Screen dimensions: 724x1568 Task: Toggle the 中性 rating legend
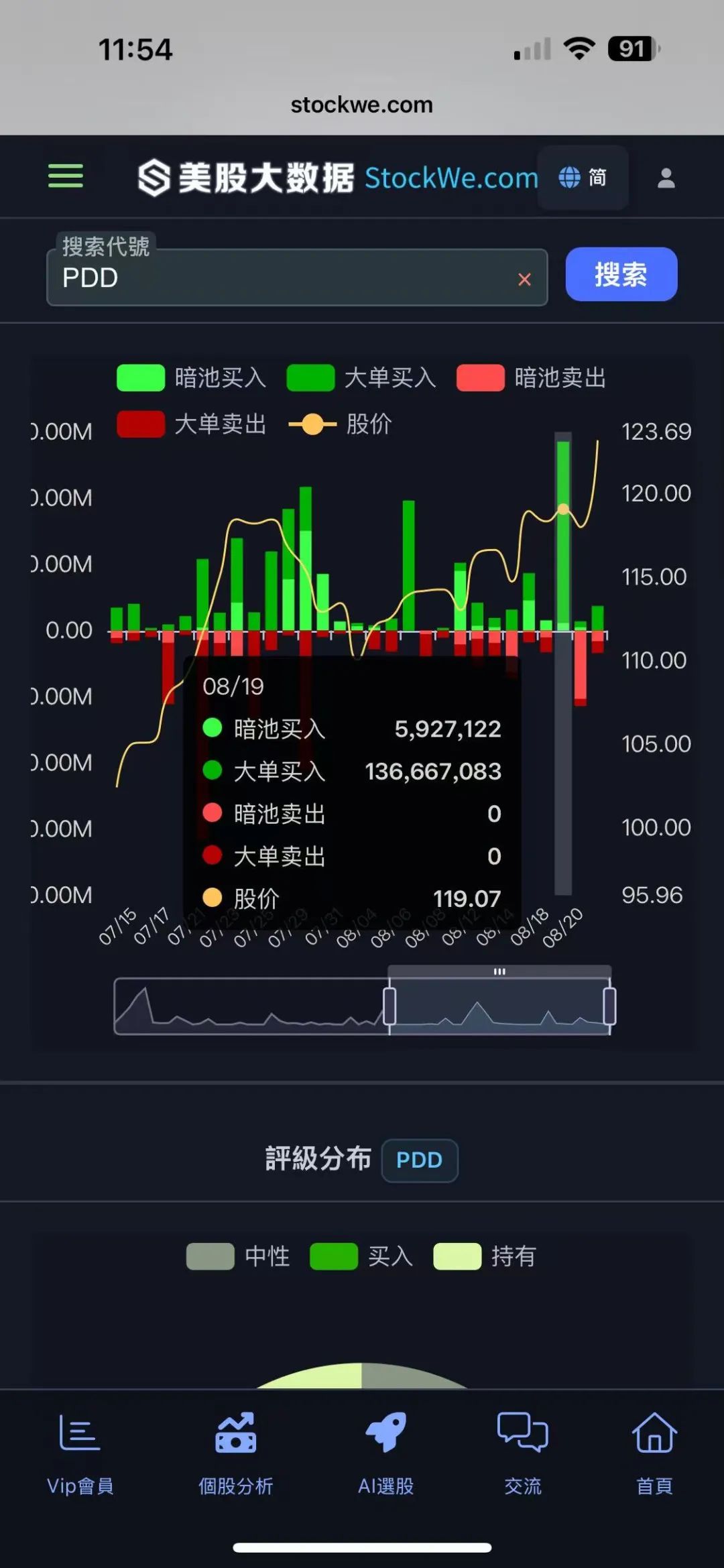(x=238, y=1256)
